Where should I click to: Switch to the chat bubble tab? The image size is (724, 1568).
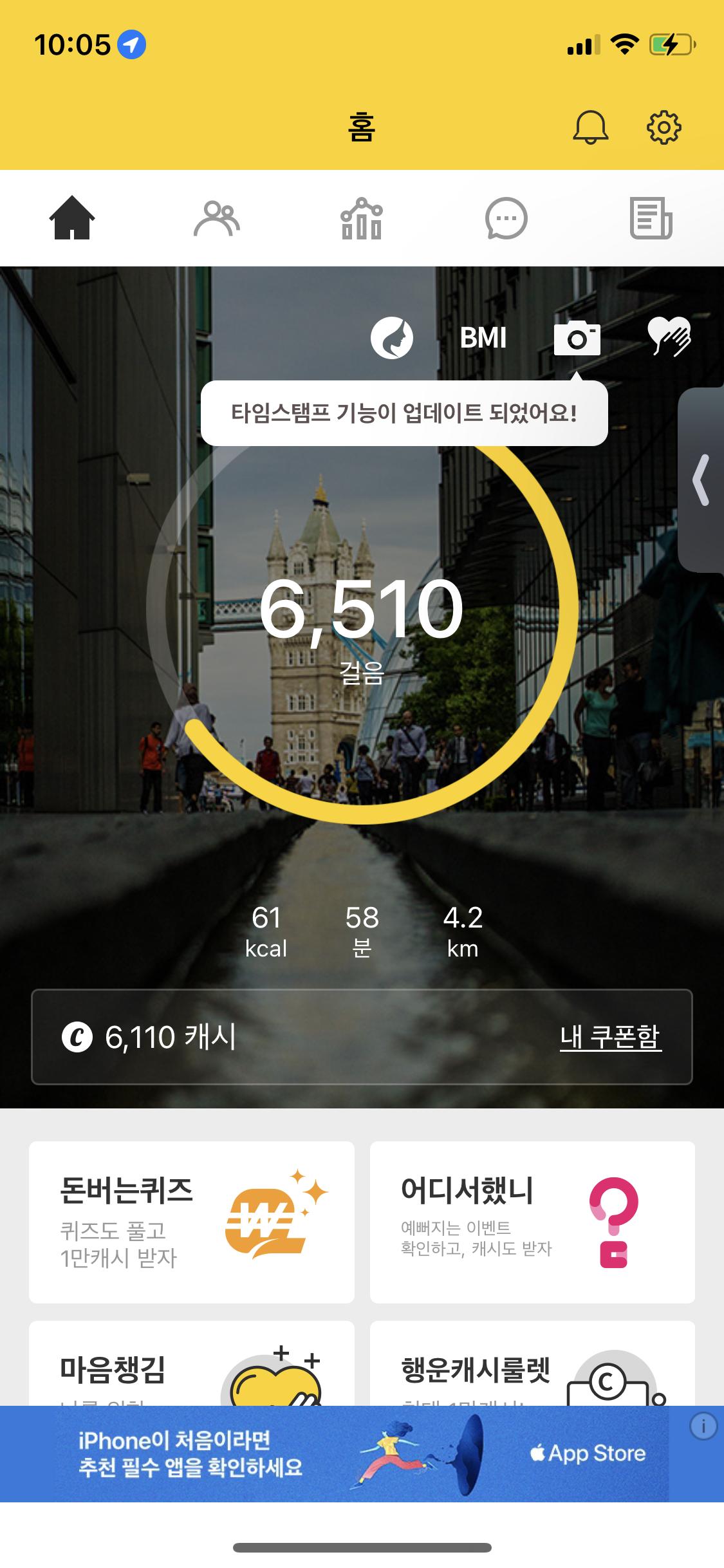pos(506,219)
